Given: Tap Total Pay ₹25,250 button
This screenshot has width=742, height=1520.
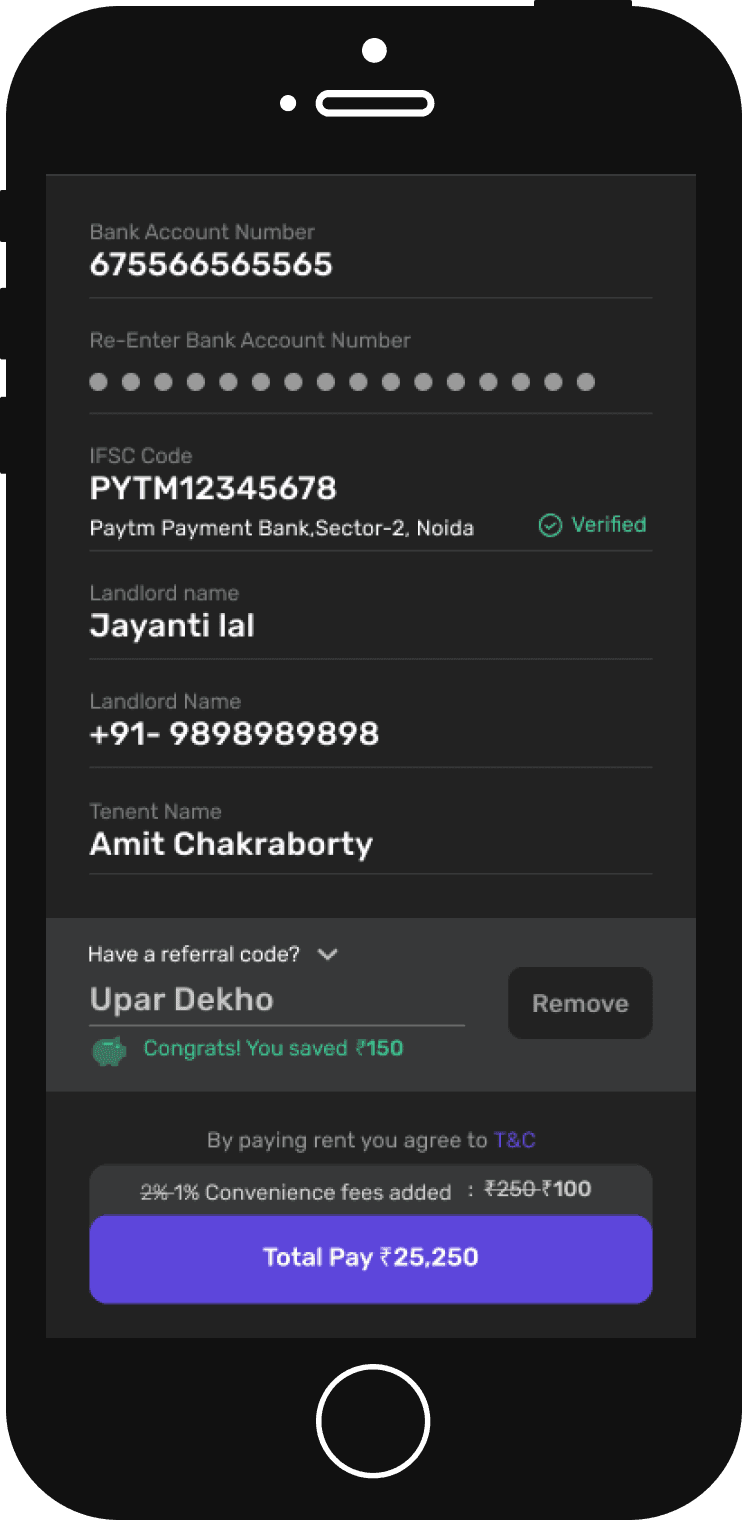Looking at the screenshot, I should 371,1258.
